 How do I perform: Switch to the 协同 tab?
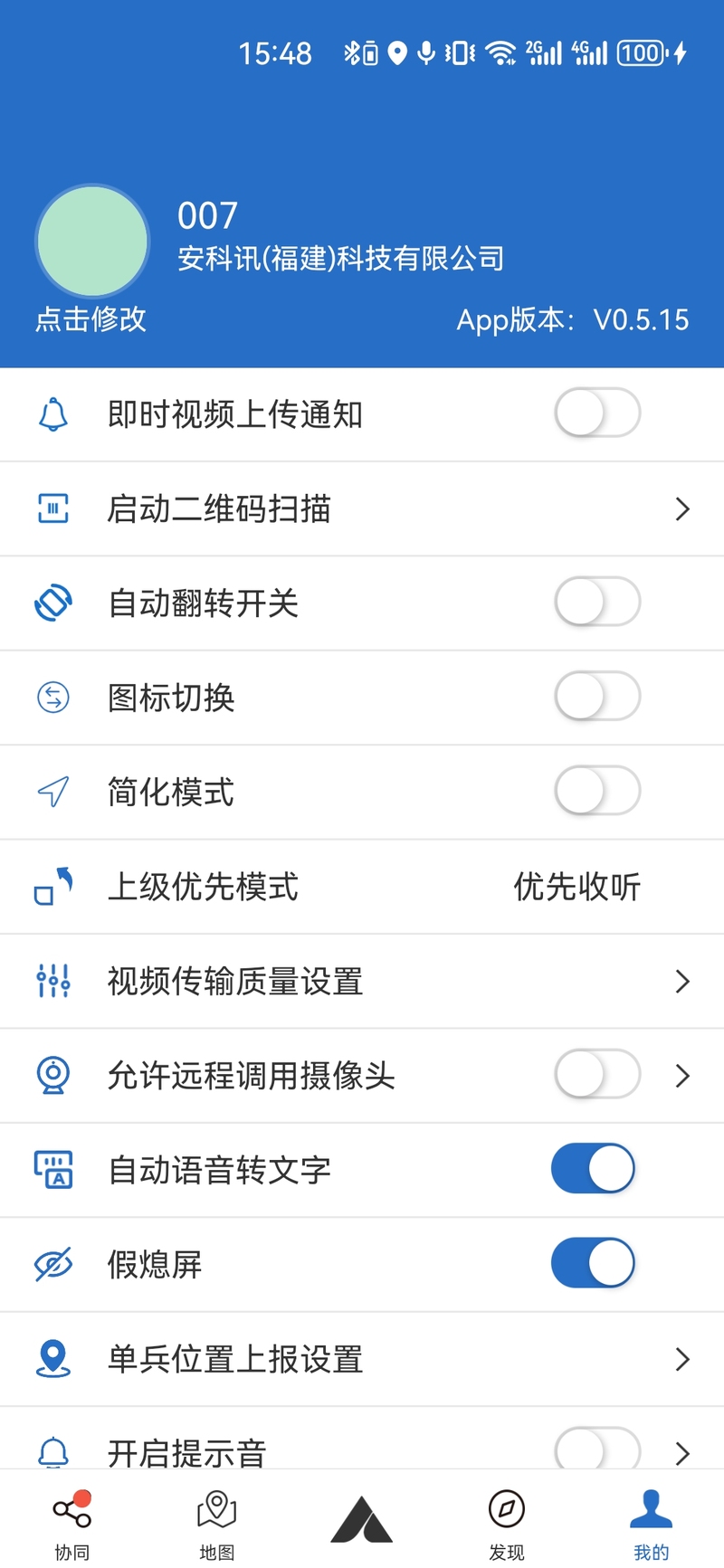tap(72, 1525)
